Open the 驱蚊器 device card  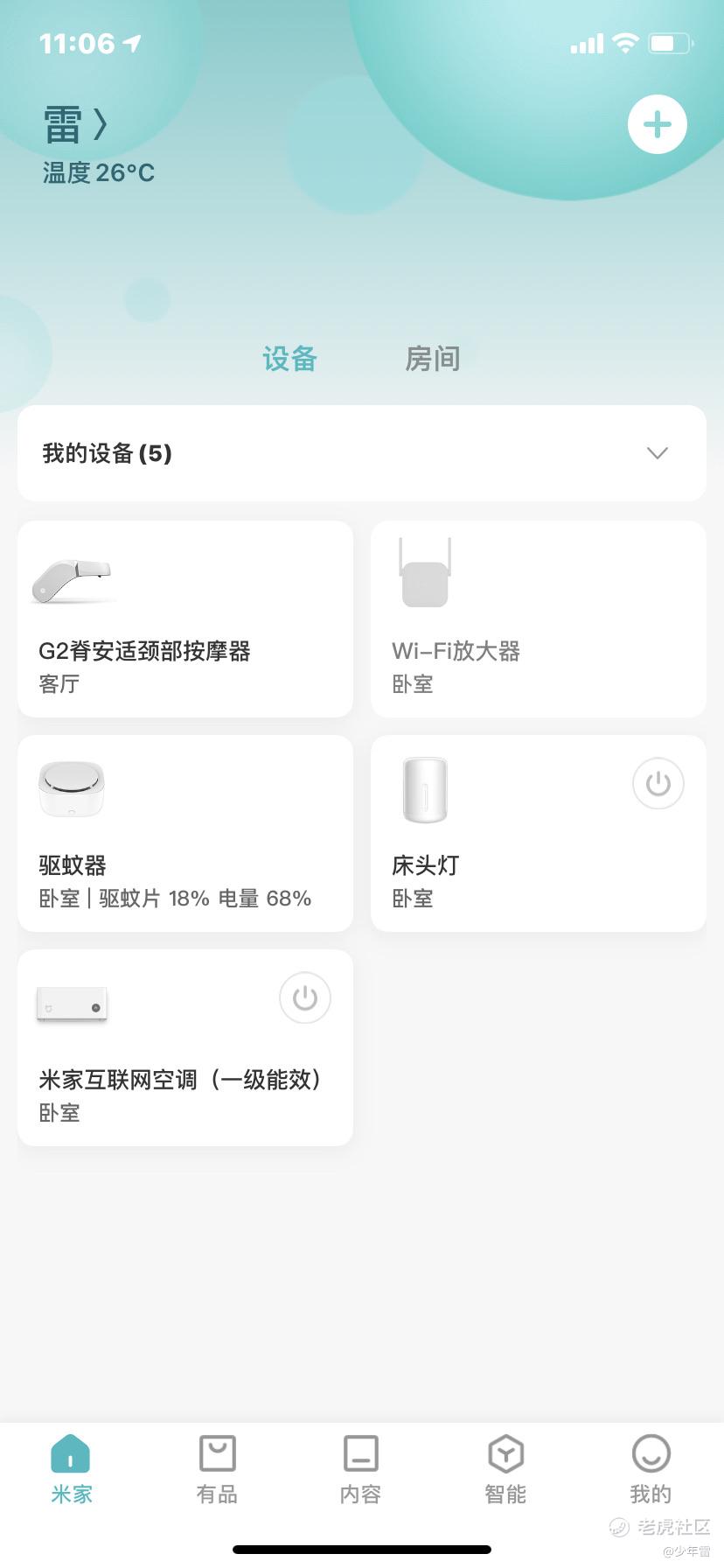tap(185, 834)
